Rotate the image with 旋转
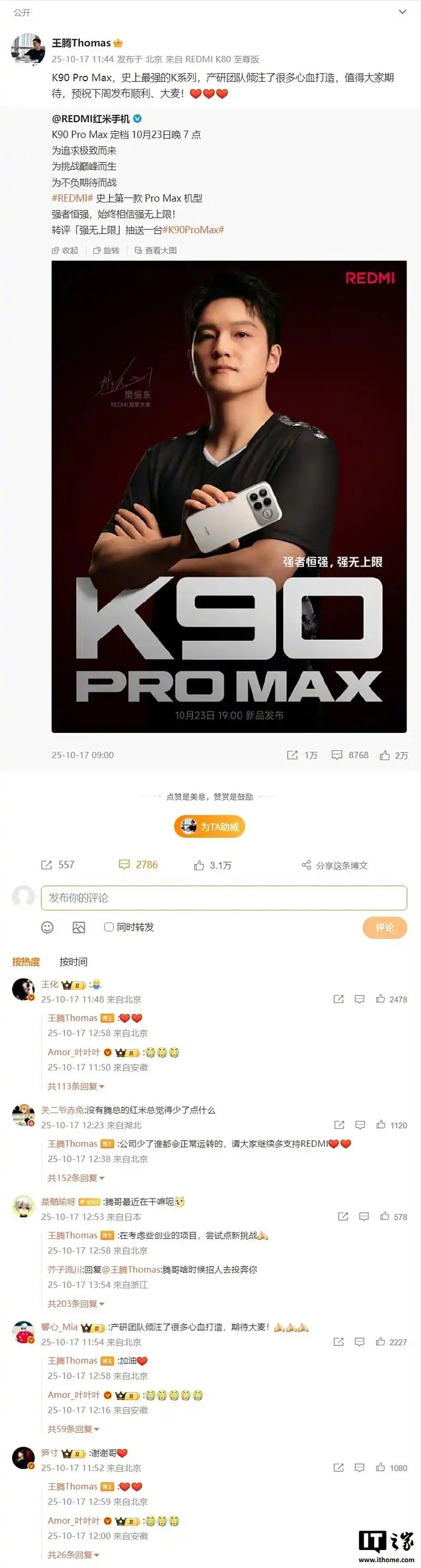This screenshot has width=421, height=1568. click(x=106, y=250)
